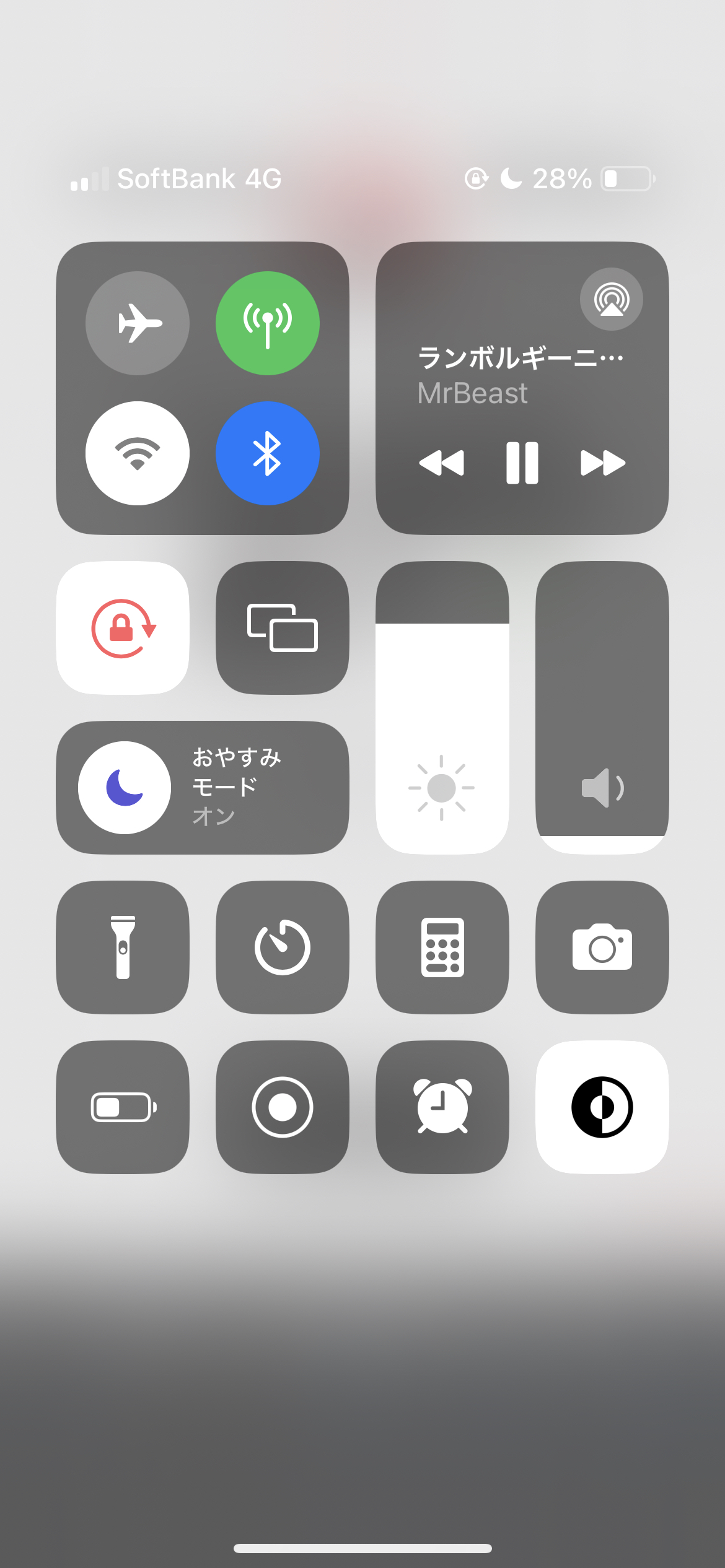
Task: Tap the volume slider
Action: 602,707
